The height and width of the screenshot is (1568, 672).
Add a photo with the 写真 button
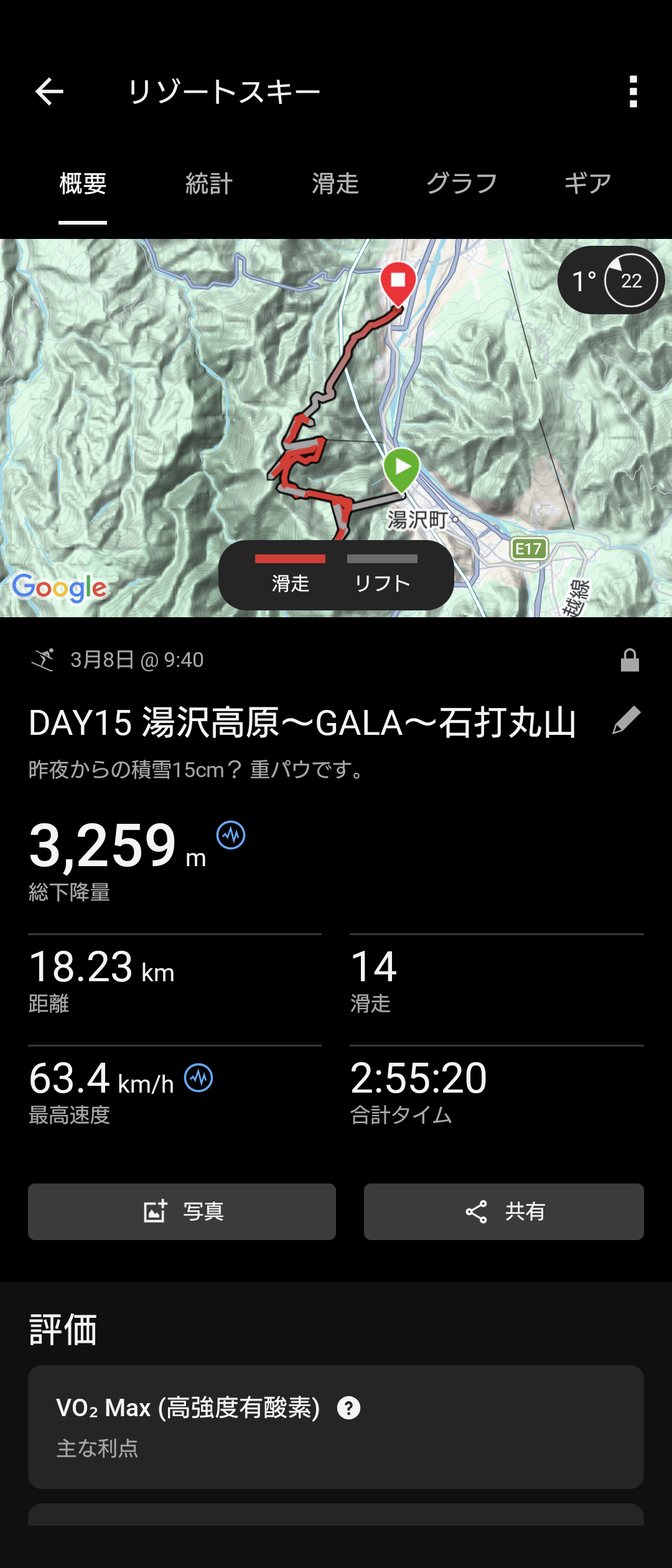(182, 1211)
